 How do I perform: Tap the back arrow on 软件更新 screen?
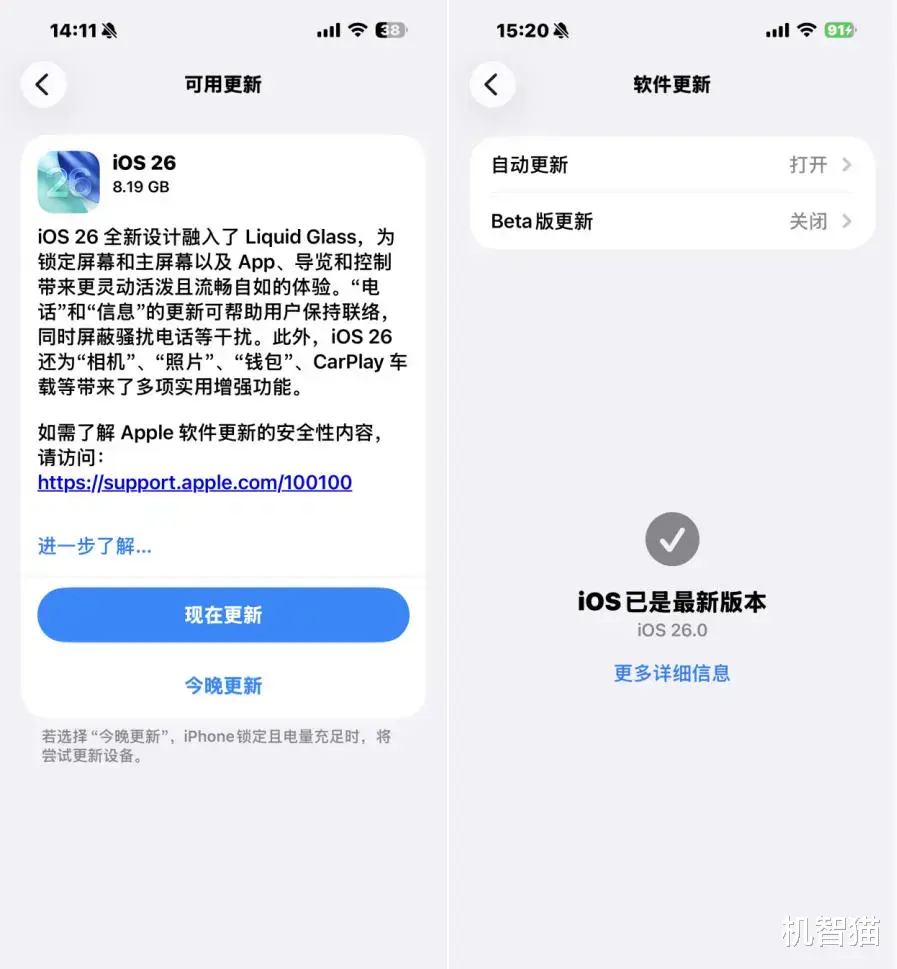point(492,84)
